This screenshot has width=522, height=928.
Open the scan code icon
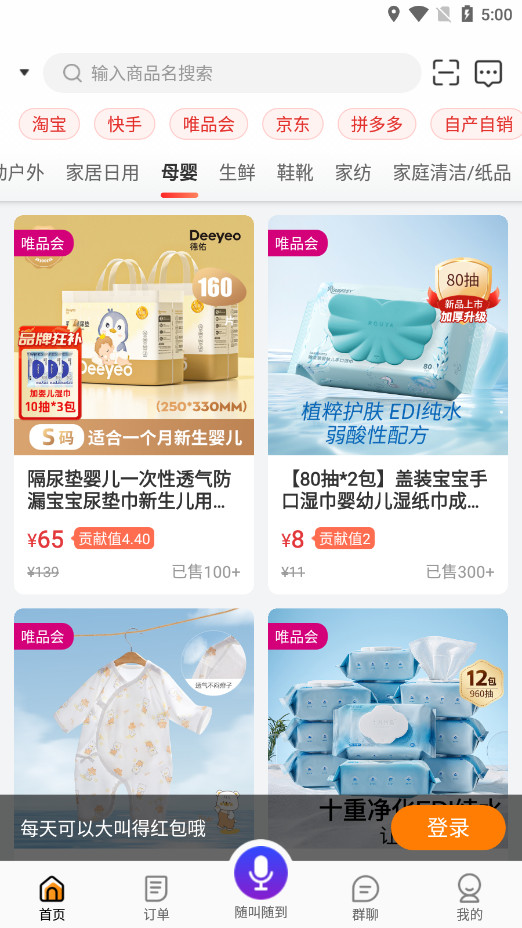pos(446,73)
